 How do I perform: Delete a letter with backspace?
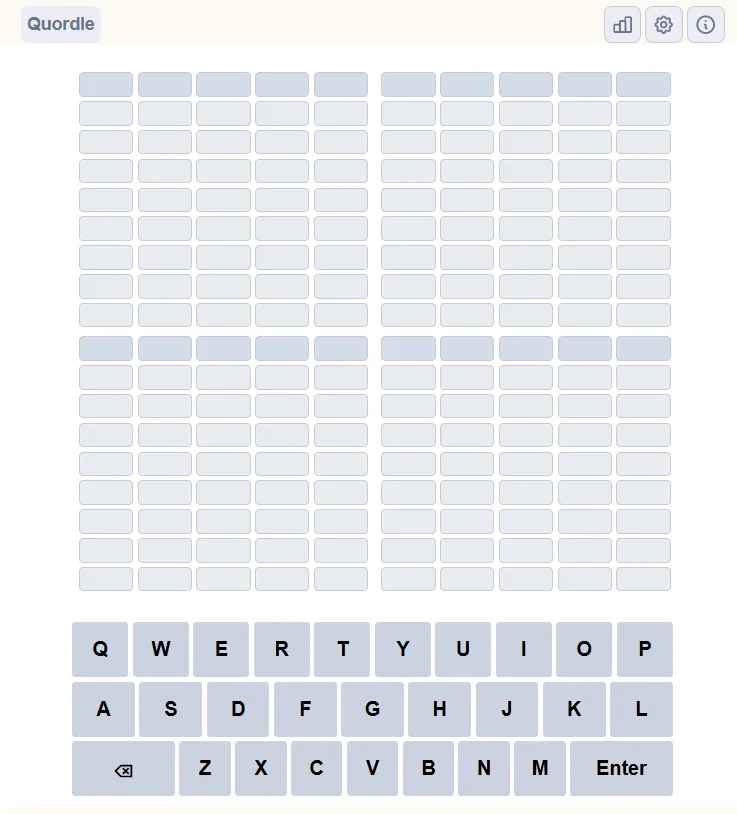click(x=123, y=769)
